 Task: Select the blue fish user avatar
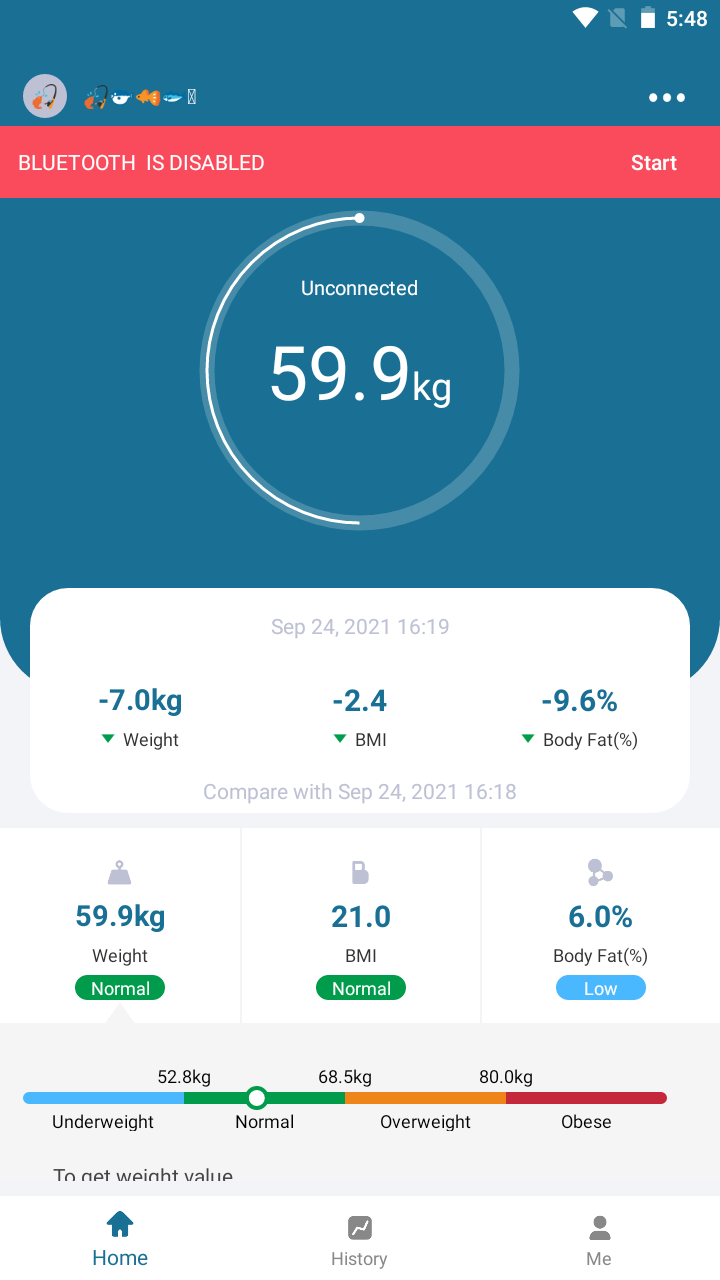click(x=172, y=96)
